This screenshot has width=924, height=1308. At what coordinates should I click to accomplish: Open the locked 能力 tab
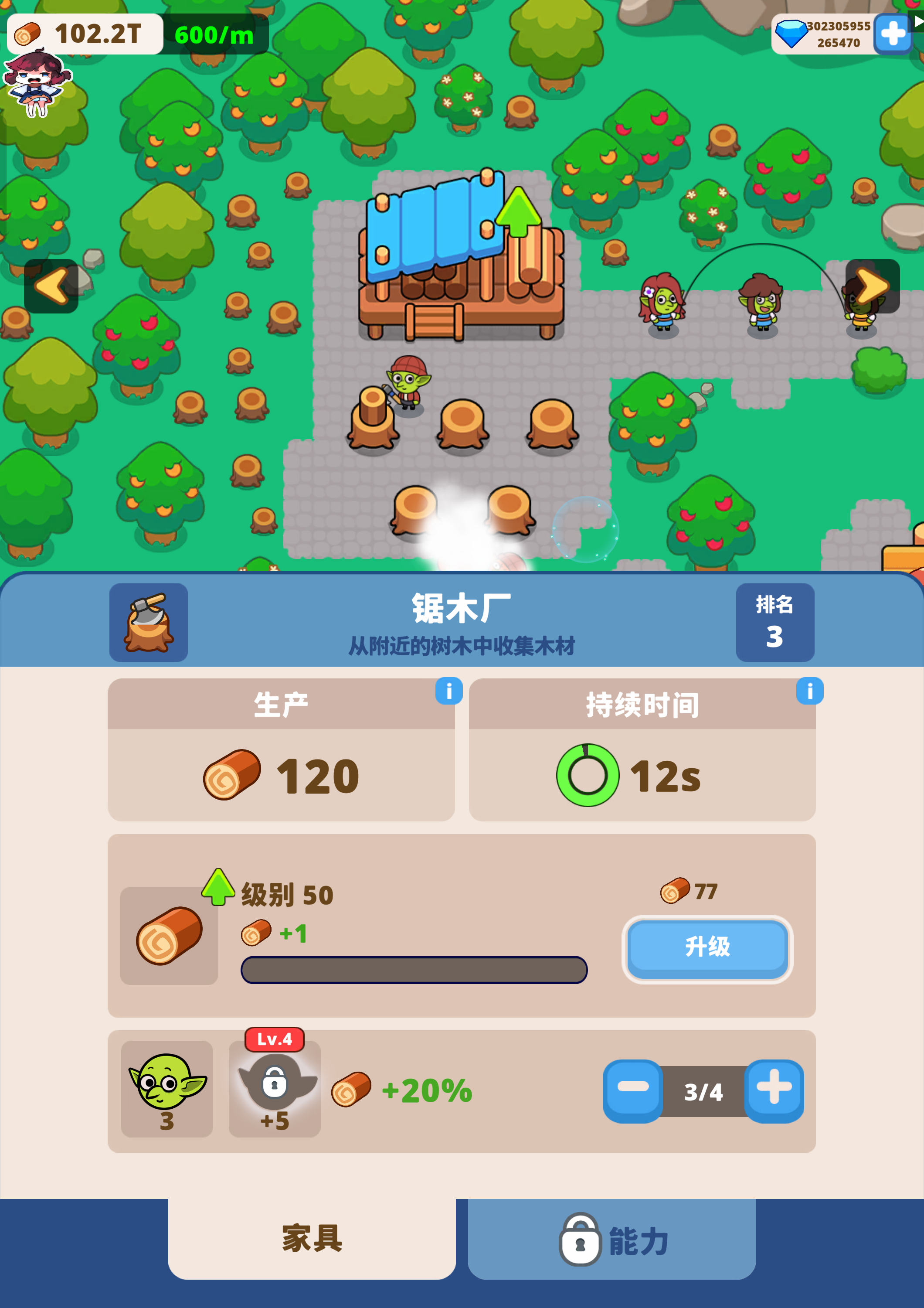(611, 1240)
